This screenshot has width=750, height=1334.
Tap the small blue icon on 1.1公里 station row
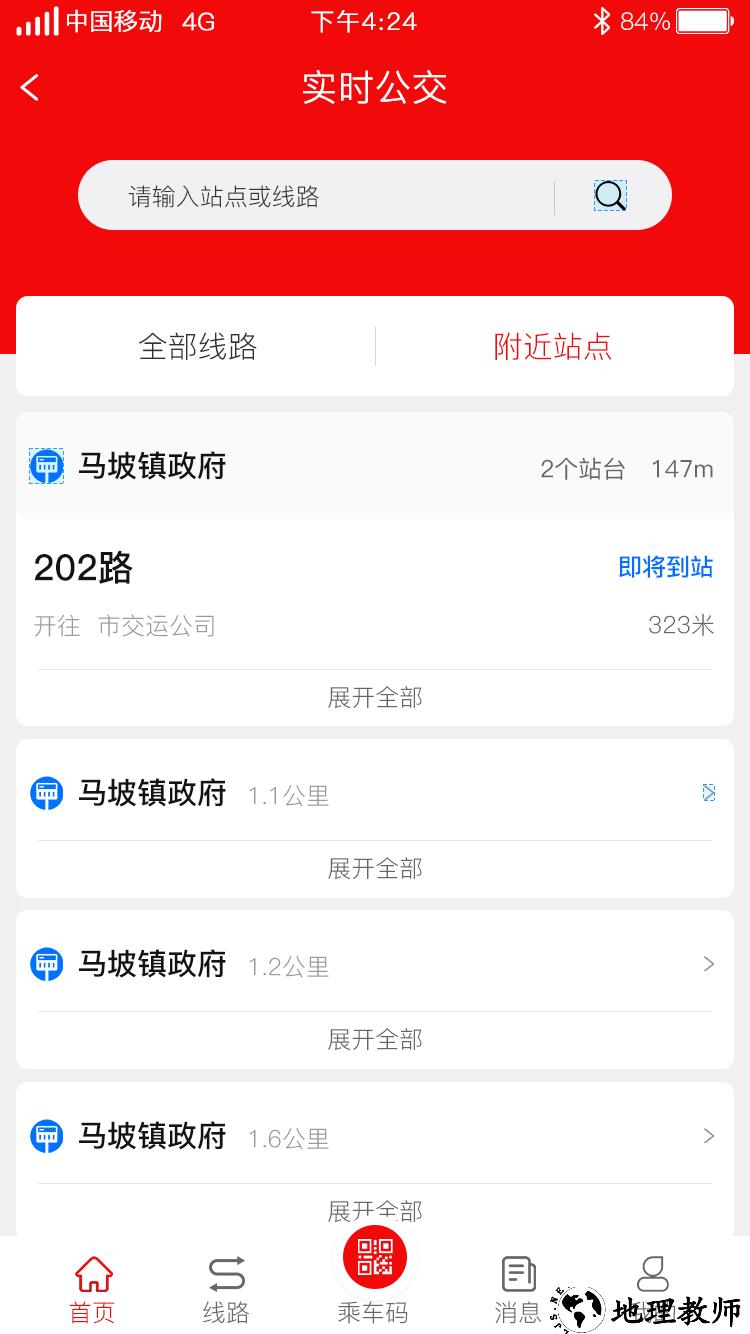pos(708,792)
